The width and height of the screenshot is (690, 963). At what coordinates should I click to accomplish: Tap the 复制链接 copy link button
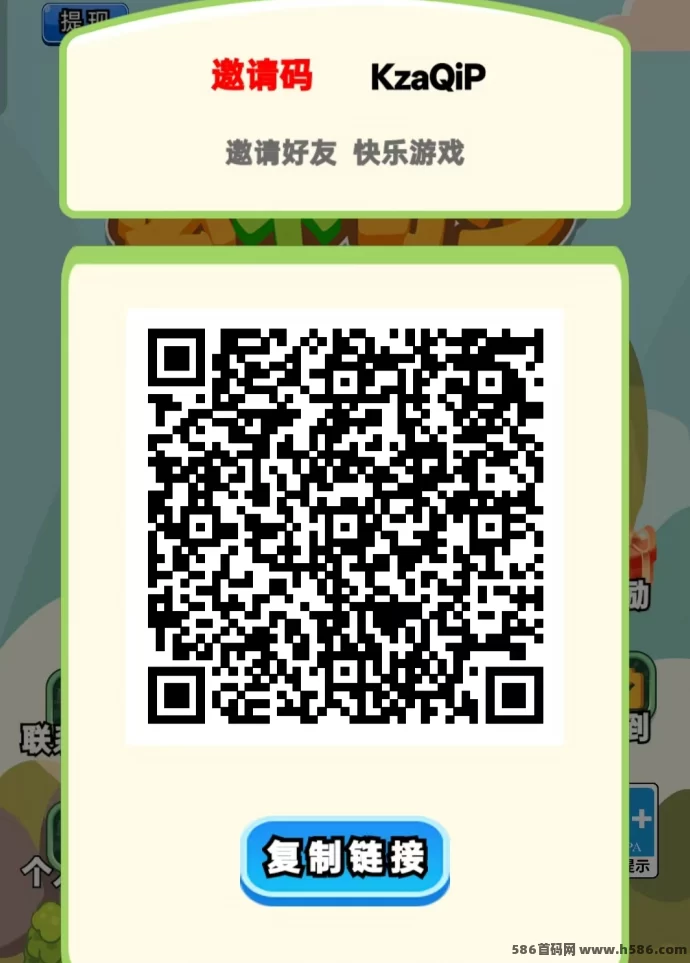(x=345, y=858)
